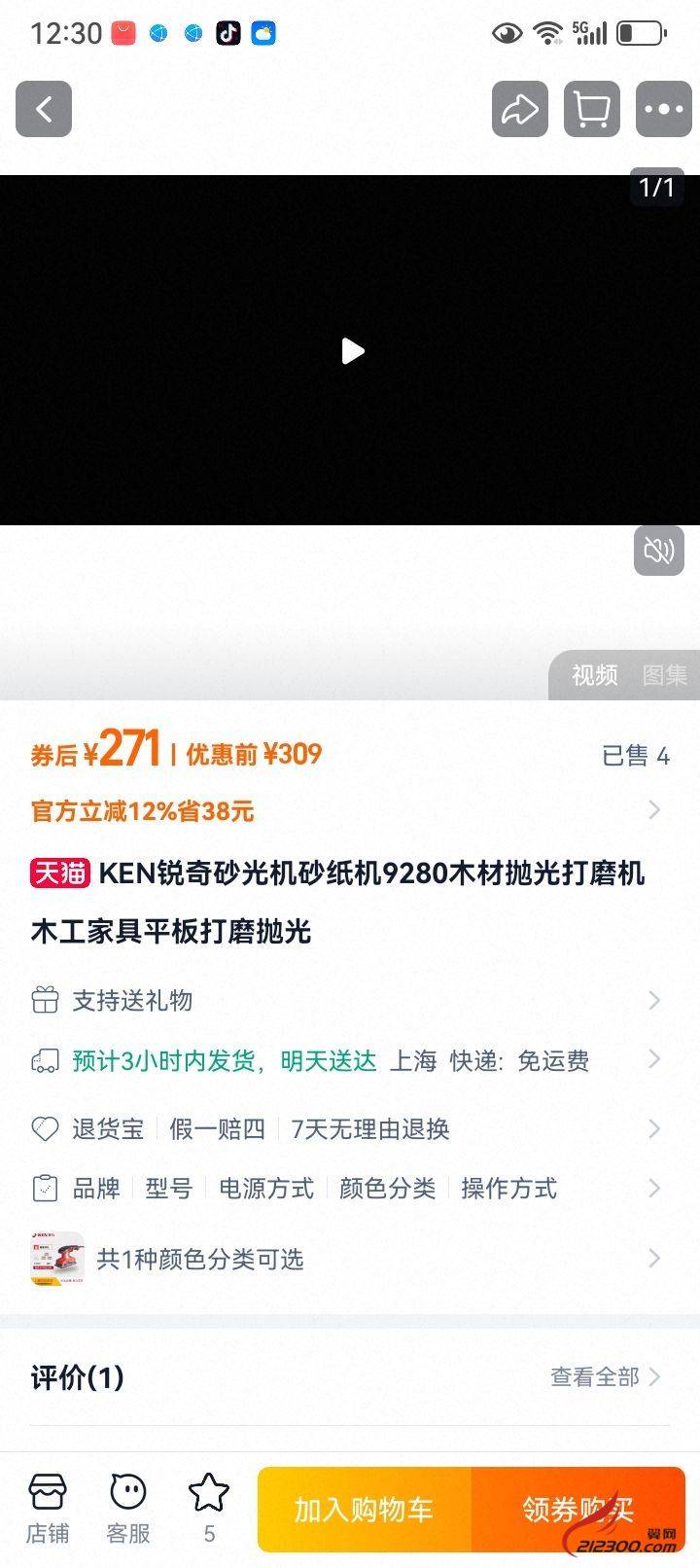Tap 领券购买 to buy with coupon
This screenshot has height=1568, width=700.
pyautogui.click(x=577, y=1510)
